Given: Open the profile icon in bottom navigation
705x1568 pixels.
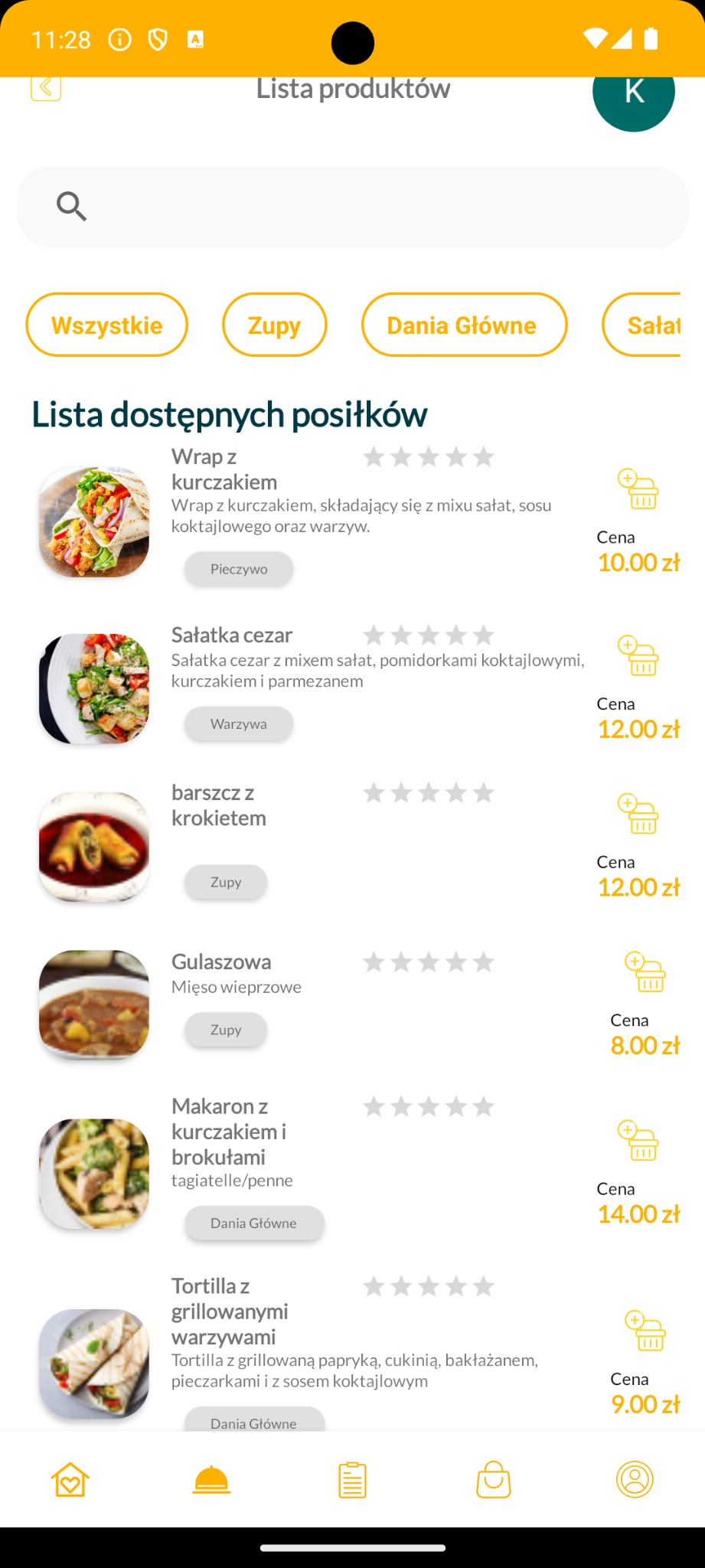Looking at the screenshot, I should (635, 1479).
